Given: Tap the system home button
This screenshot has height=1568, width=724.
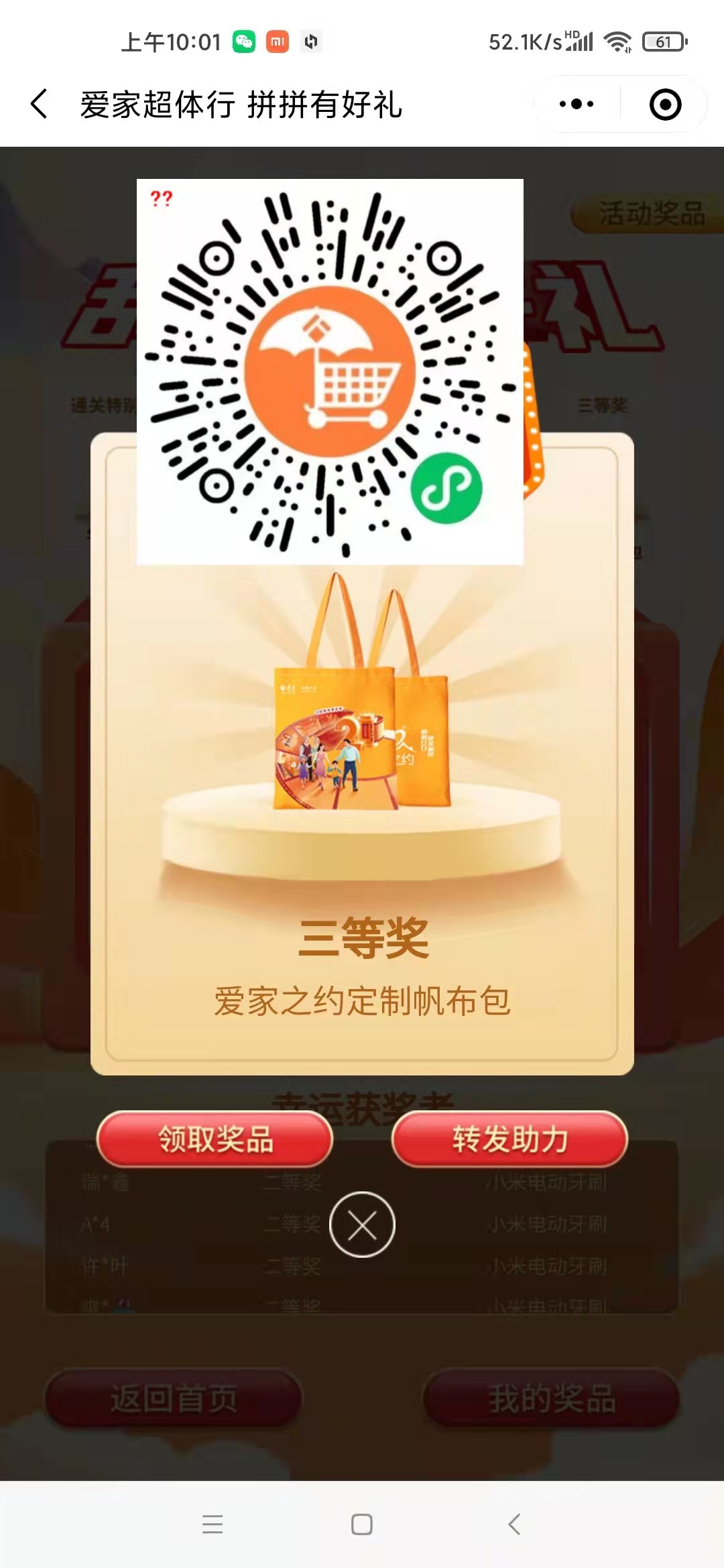Looking at the screenshot, I should click(362, 1524).
